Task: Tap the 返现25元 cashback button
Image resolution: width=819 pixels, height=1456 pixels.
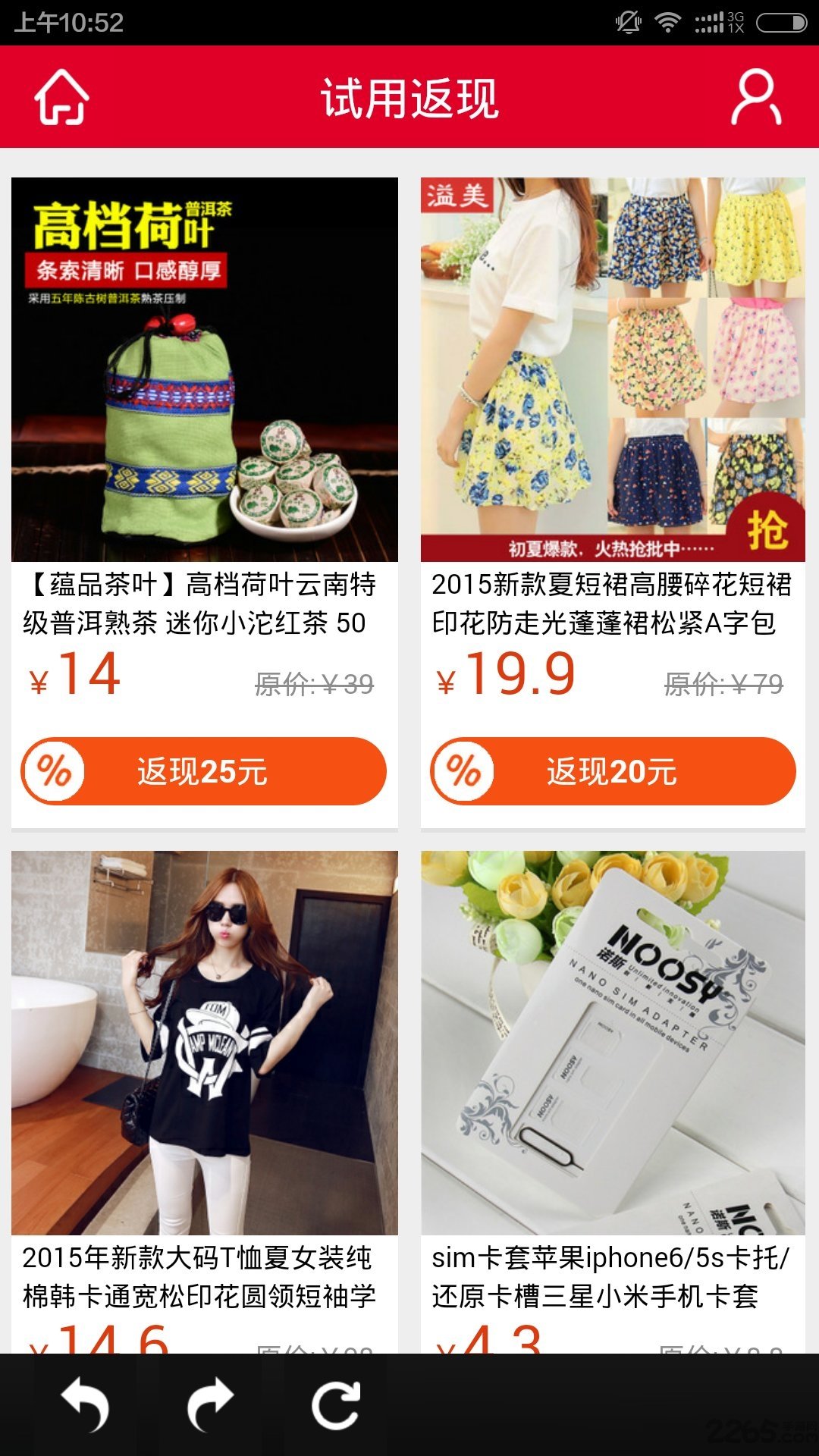Action: point(203,771)
